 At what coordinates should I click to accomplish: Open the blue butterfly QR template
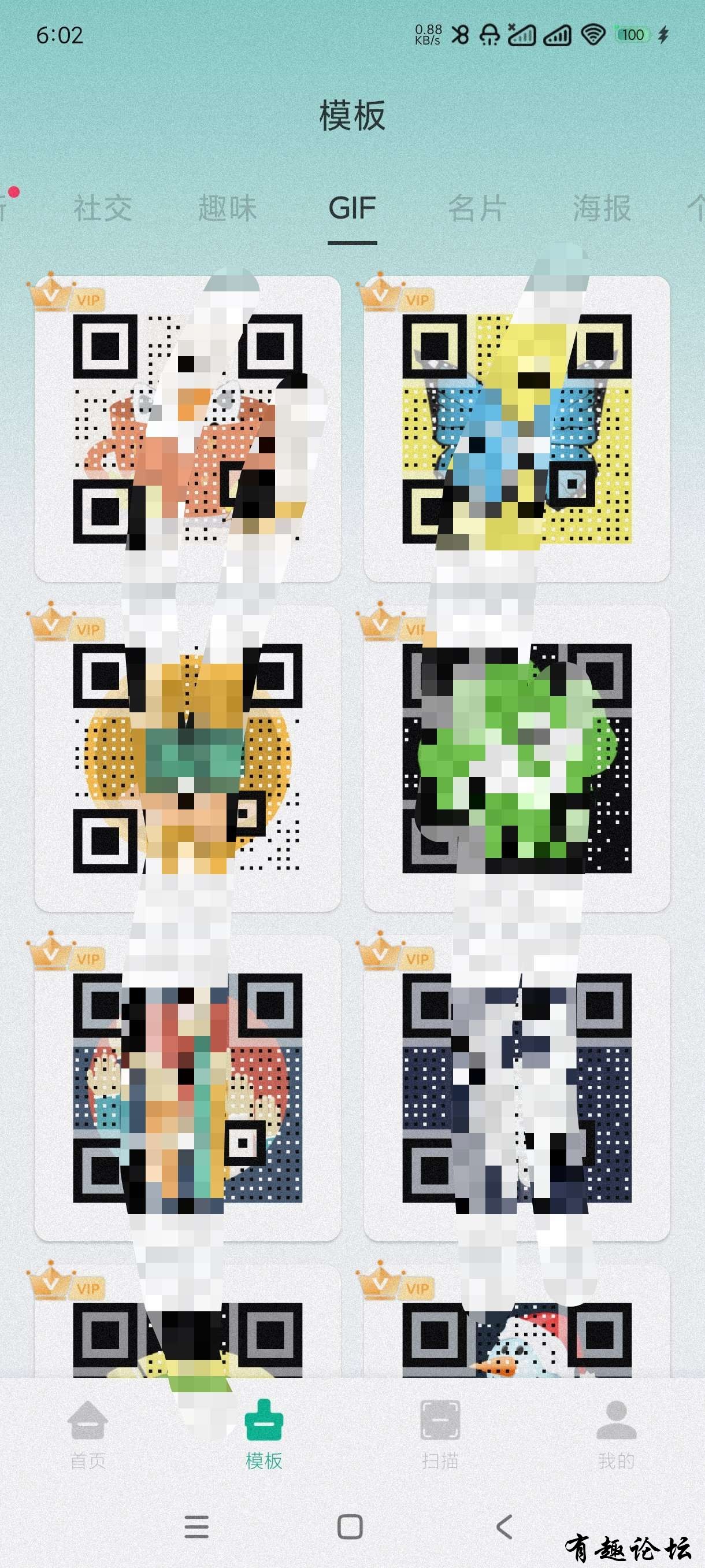click(517, 429)
